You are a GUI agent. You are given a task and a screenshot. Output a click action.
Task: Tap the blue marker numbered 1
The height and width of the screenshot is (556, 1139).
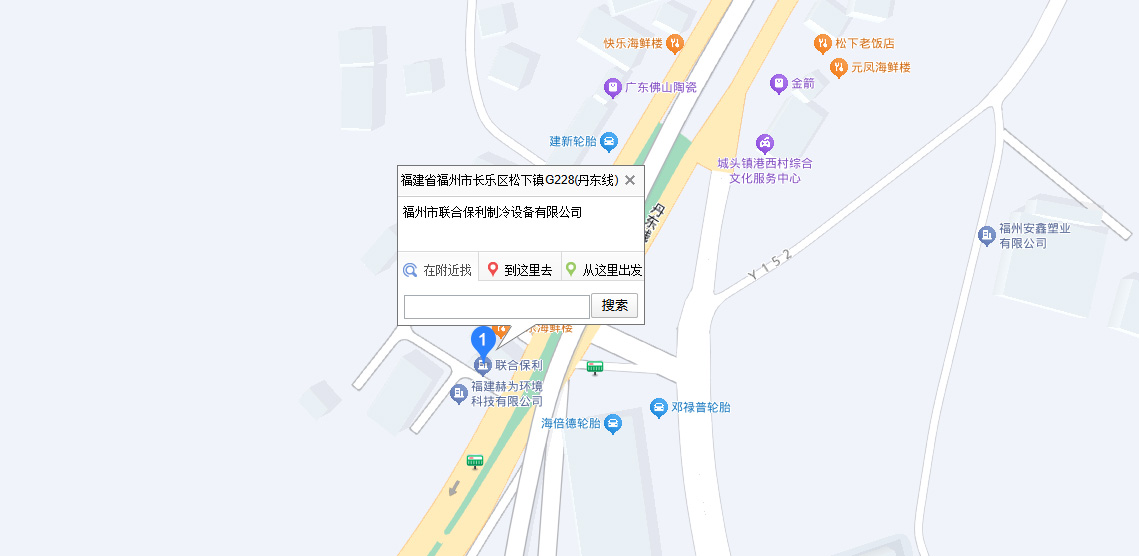click(x=483, y=341)
